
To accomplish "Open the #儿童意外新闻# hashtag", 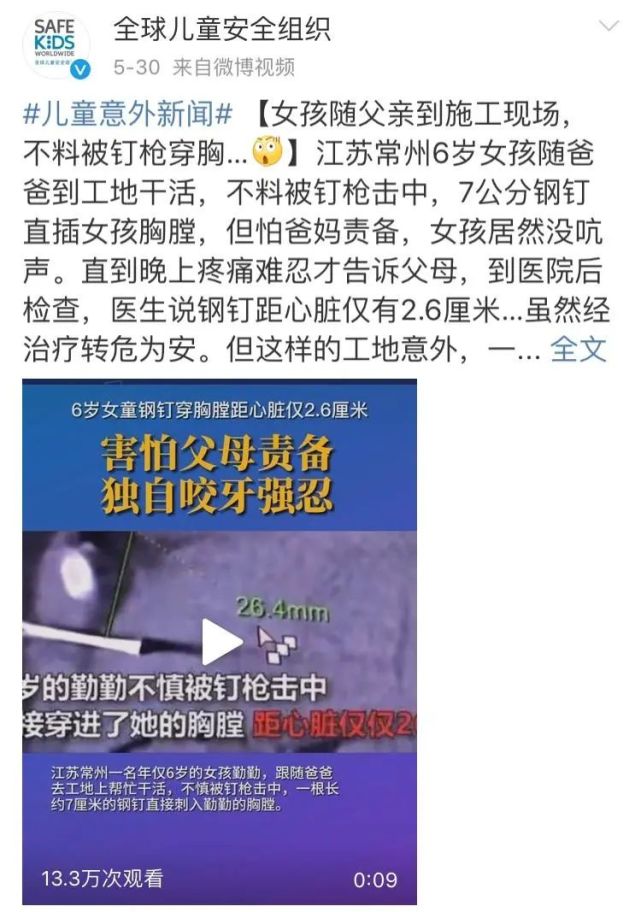I will (x=126, y=112).
